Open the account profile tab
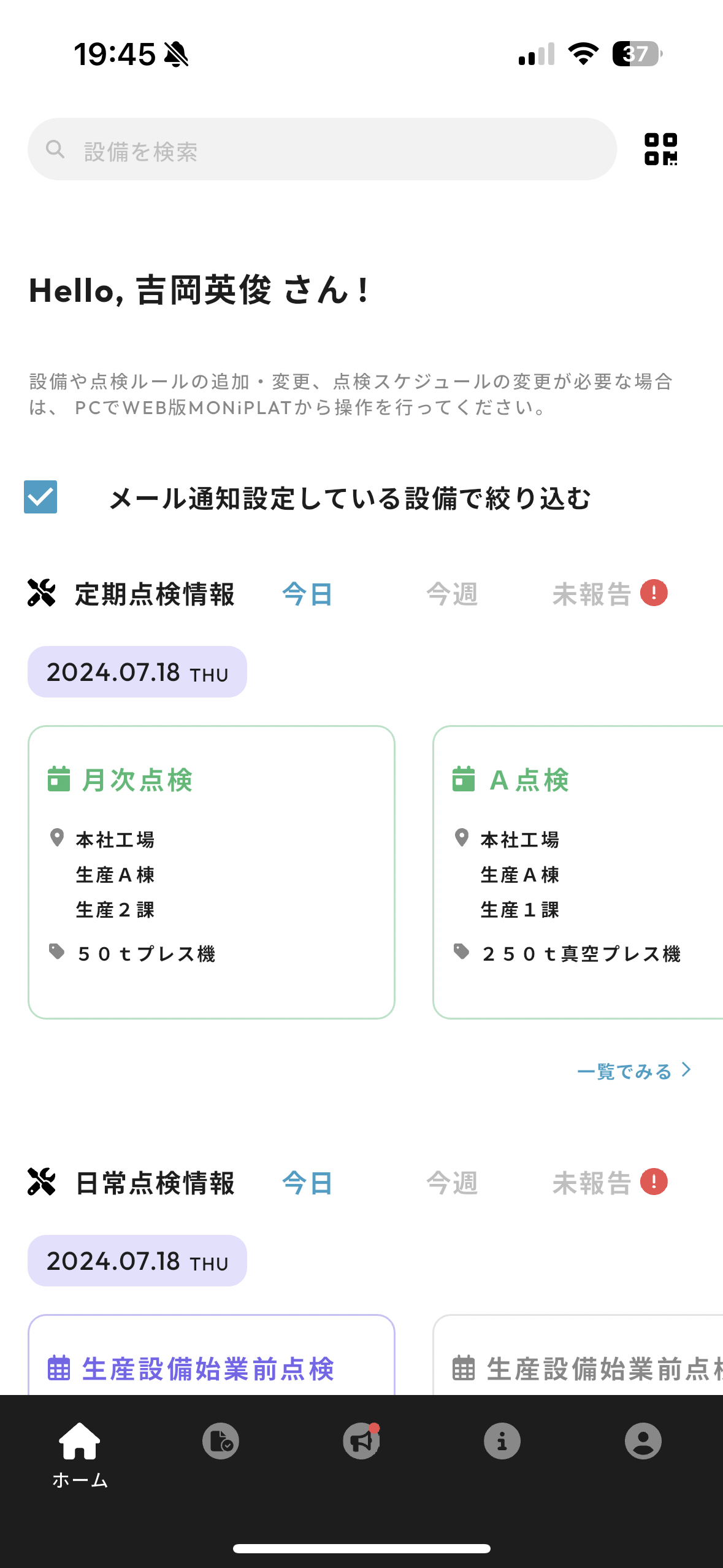 pos(643,1441)
